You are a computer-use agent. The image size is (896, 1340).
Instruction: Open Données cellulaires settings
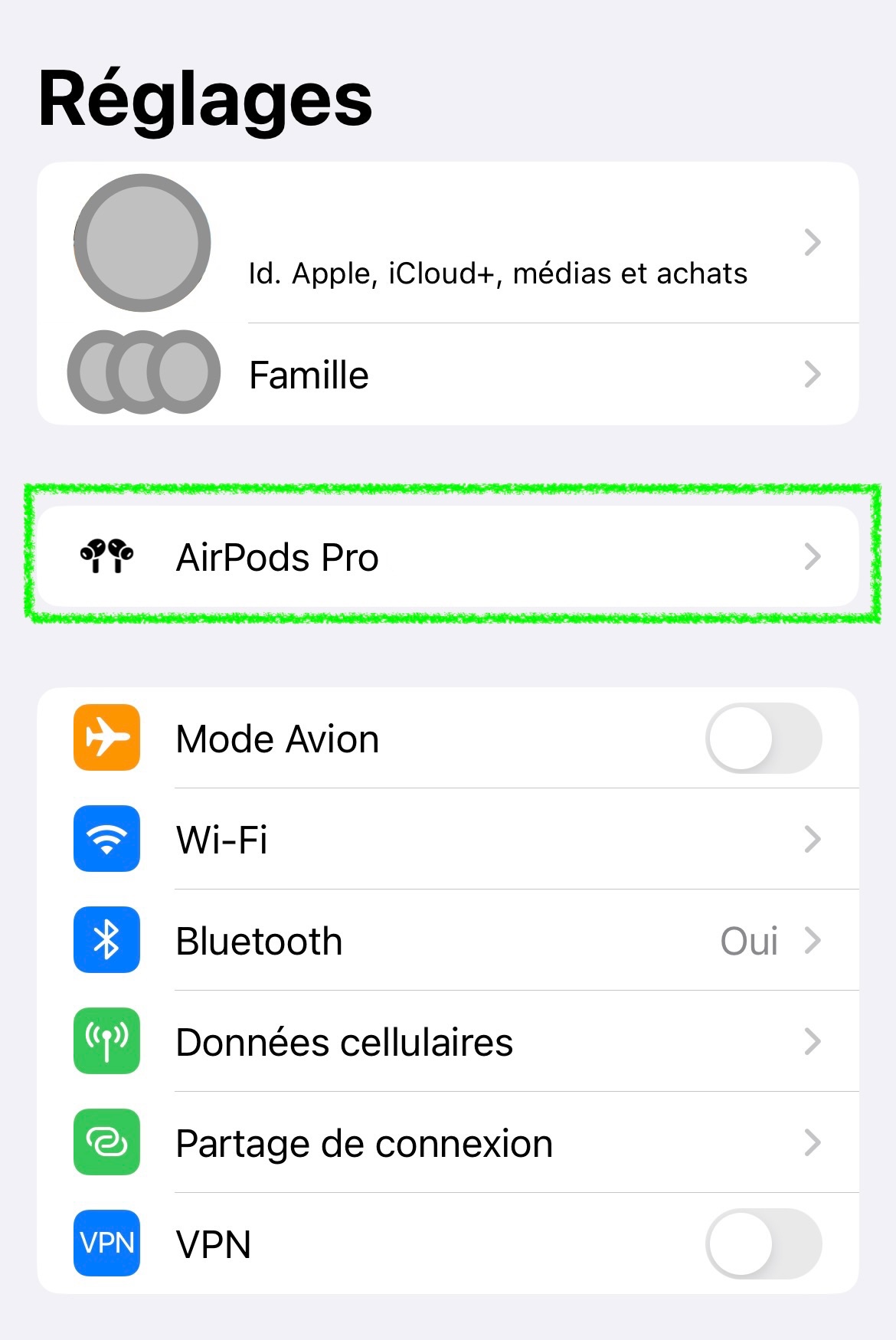[x=459, y=1042]
